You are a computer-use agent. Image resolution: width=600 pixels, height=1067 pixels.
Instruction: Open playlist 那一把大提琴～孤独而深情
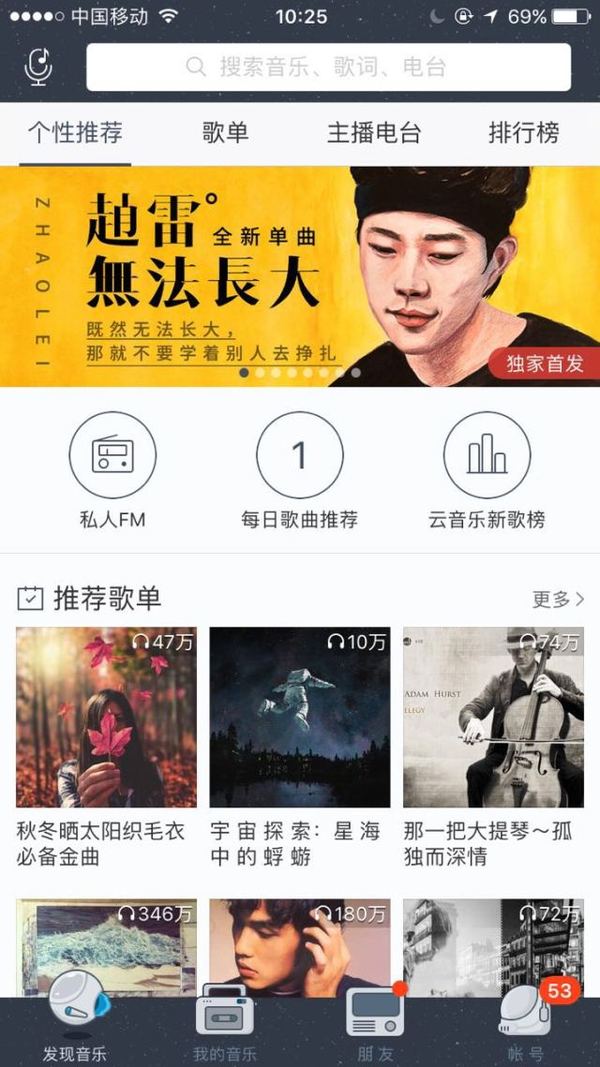[x=493, y=717]
